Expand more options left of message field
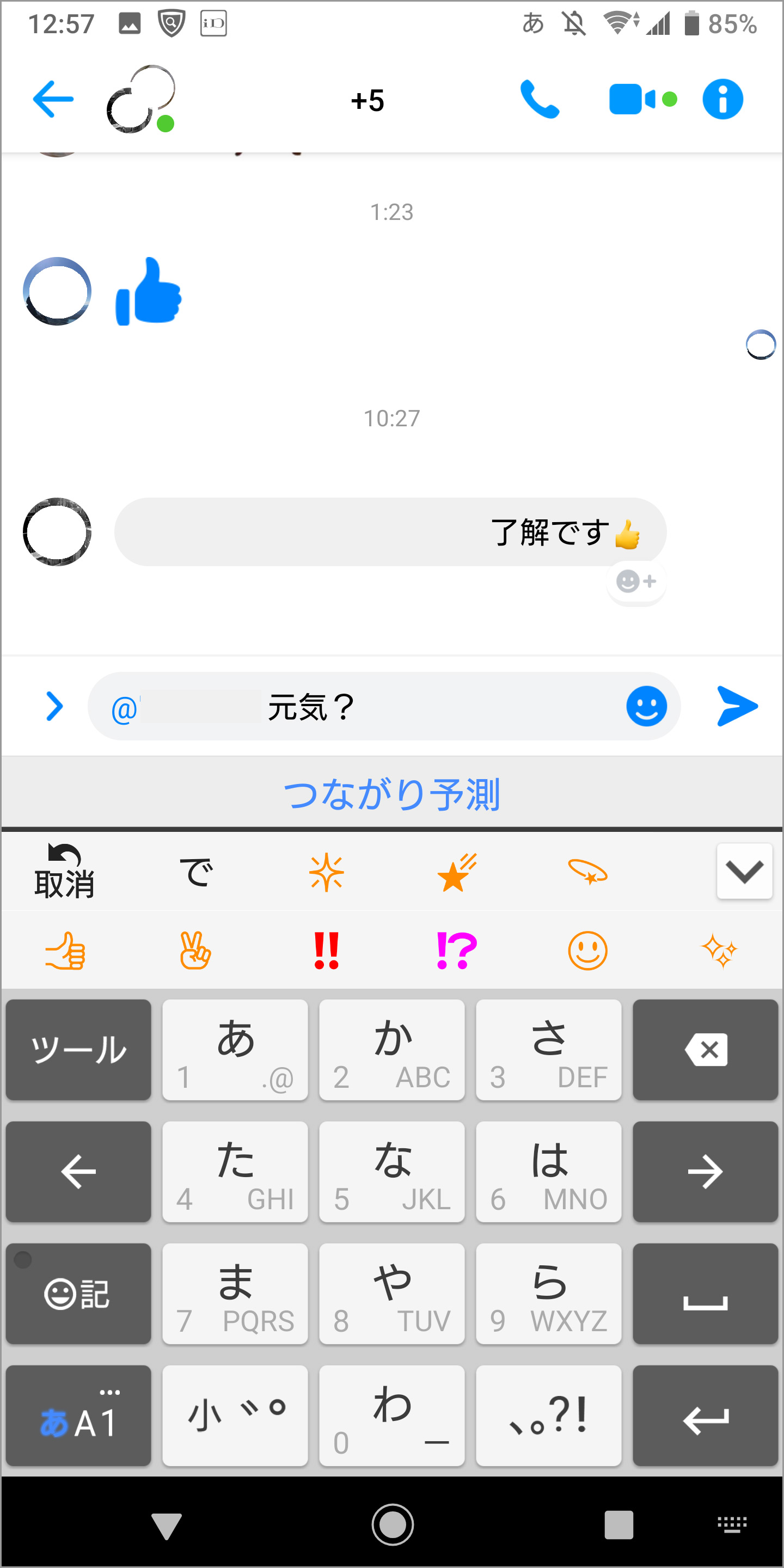This screenshot has width=784, height=1568. (x=55, y=706)
